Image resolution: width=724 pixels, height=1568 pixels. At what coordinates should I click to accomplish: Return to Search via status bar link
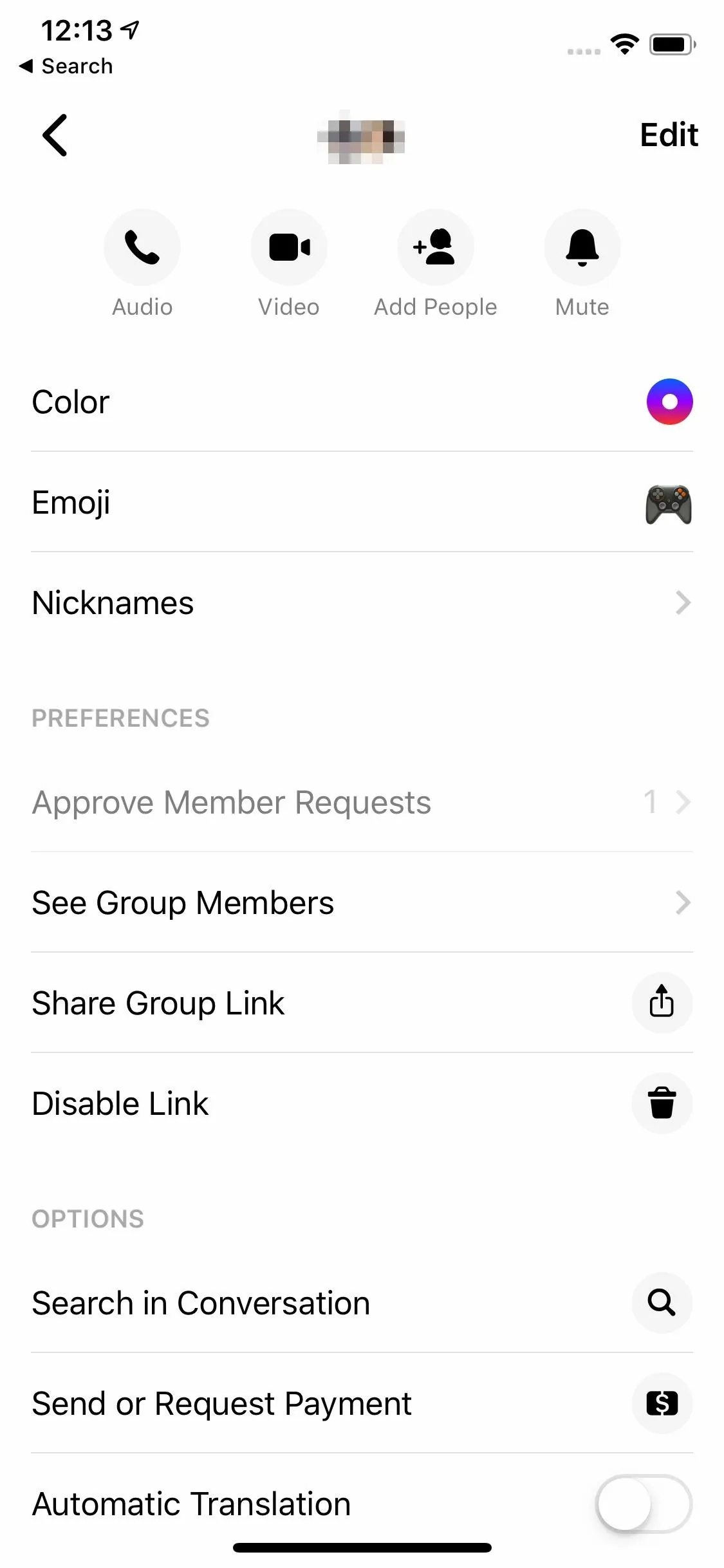pyautogui.click(x=66, y=66)
